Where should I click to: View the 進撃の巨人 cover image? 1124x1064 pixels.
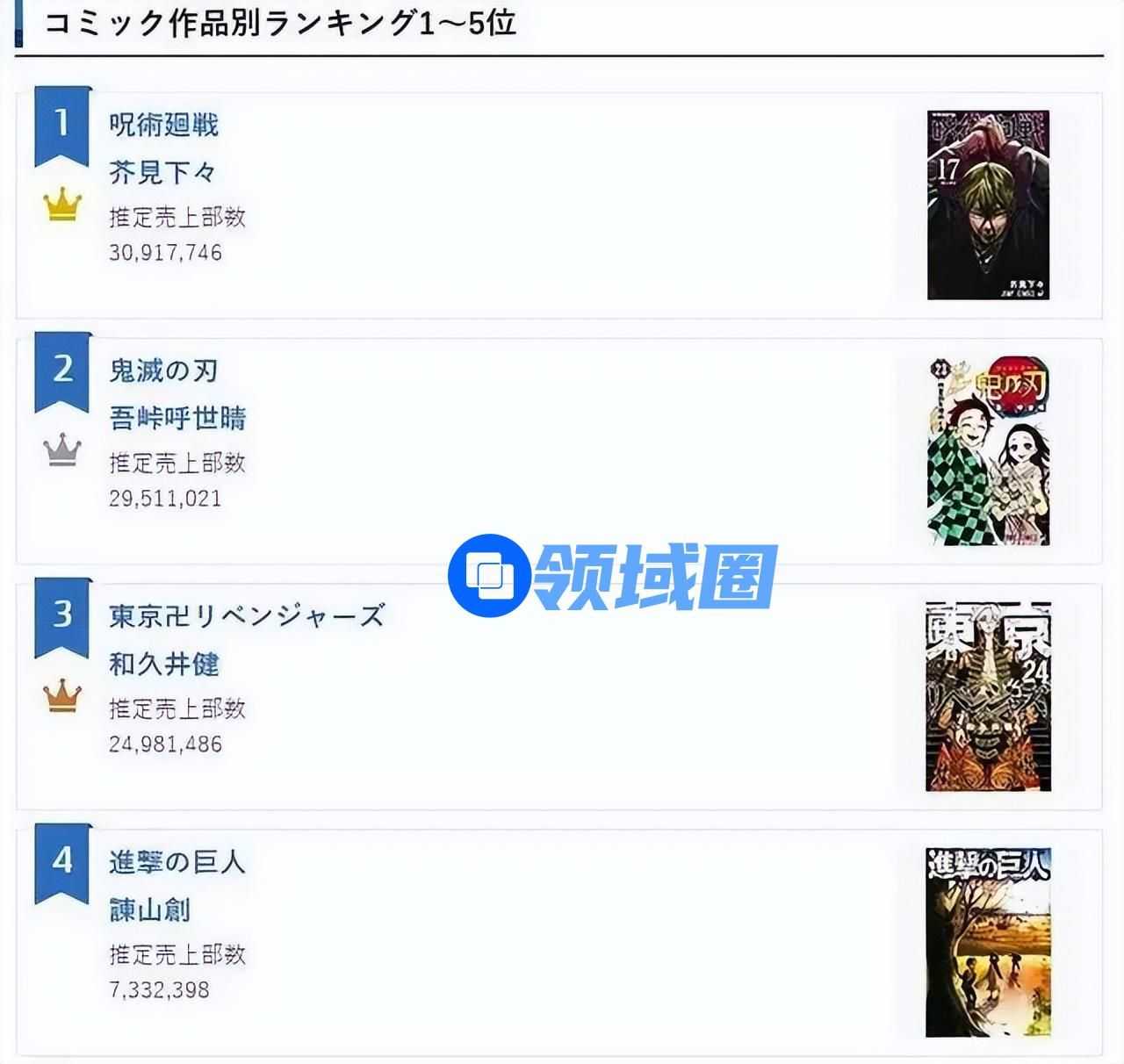988,942
